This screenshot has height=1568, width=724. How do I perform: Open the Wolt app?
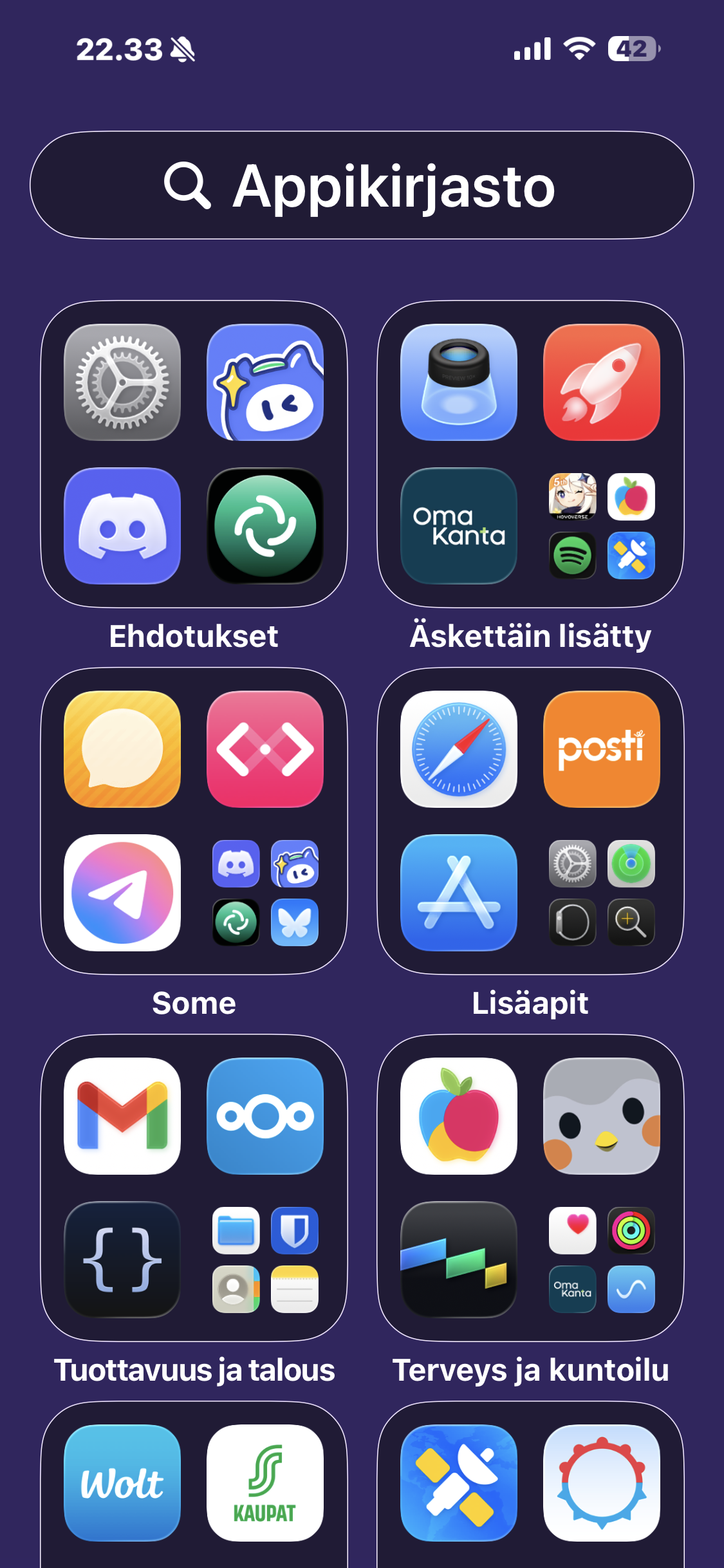[122, 1483]
